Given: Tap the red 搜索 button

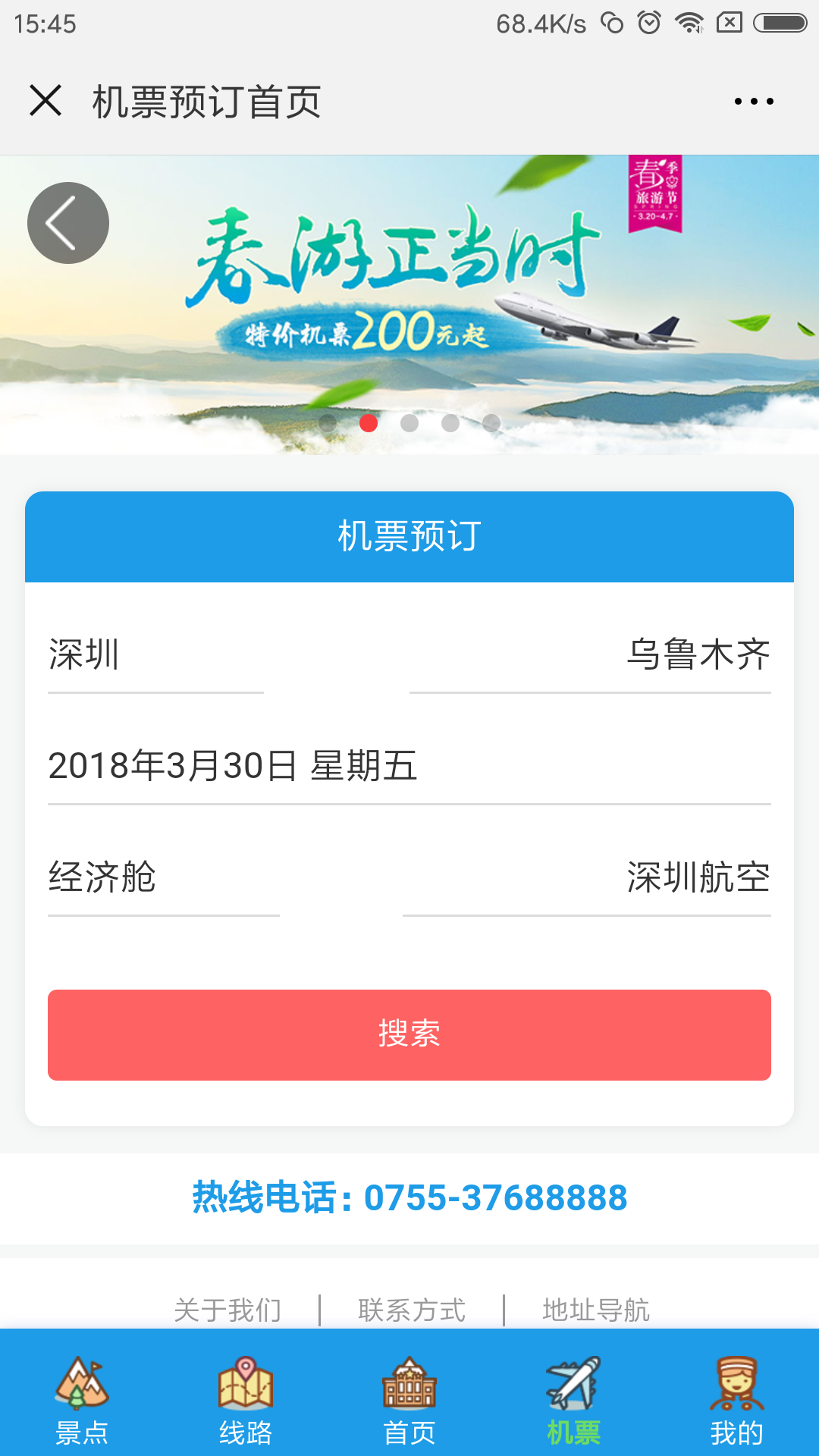Looking at the screenshot, I should (x=409, y=1034).
